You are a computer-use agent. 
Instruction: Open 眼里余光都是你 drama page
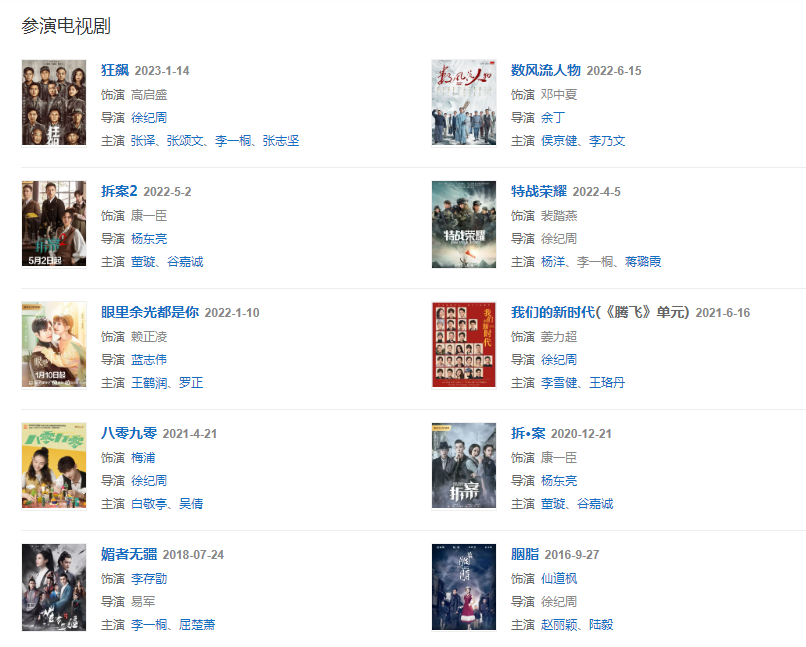pos(150,312)
